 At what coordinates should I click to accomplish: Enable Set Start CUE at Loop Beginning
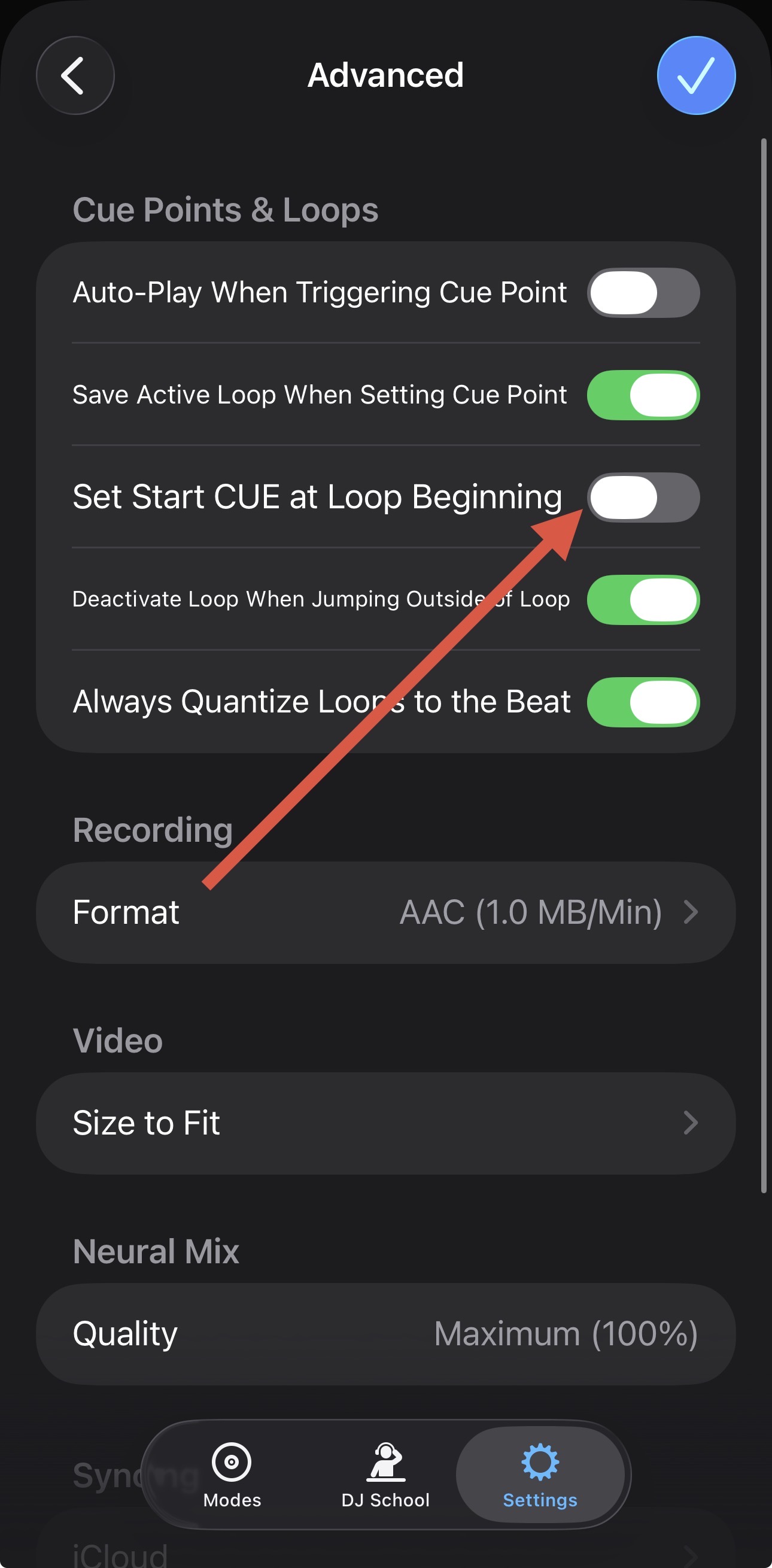[642, 498]
